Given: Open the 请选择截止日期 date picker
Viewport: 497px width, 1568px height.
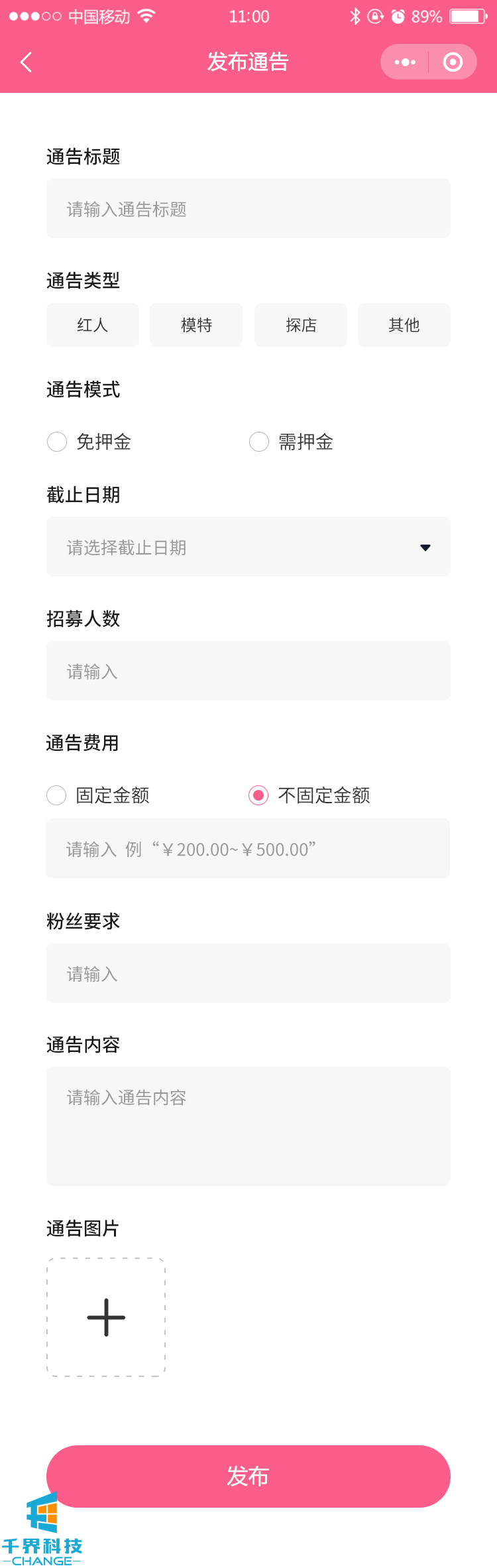Looking at the screenshot, I should tap(248, 547).
